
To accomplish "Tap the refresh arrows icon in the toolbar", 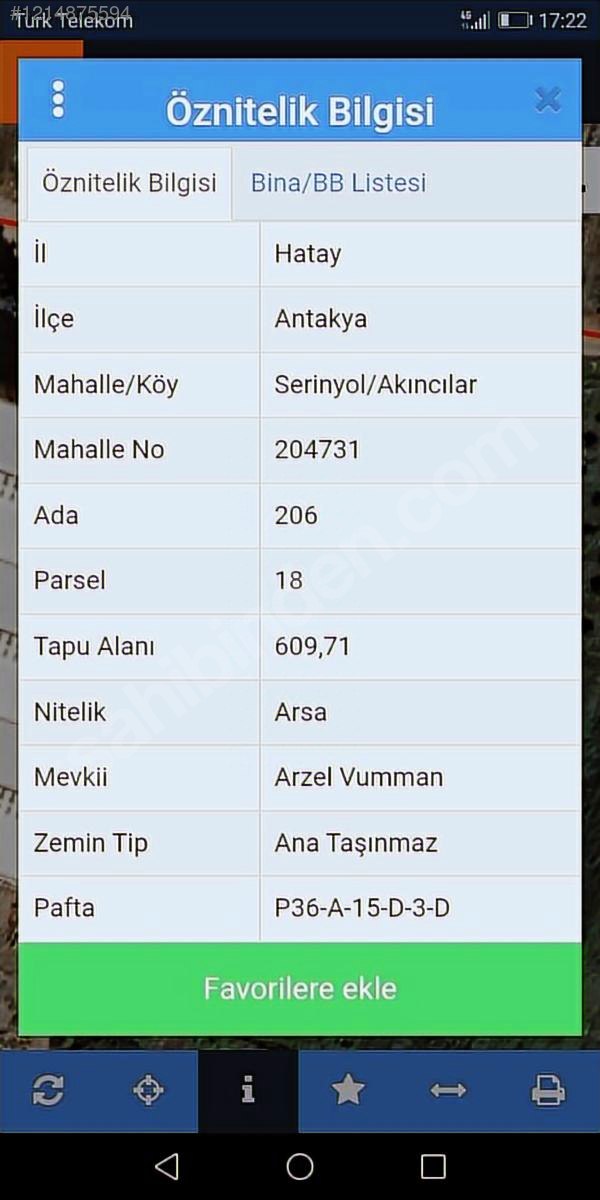I will [48, 1090].
